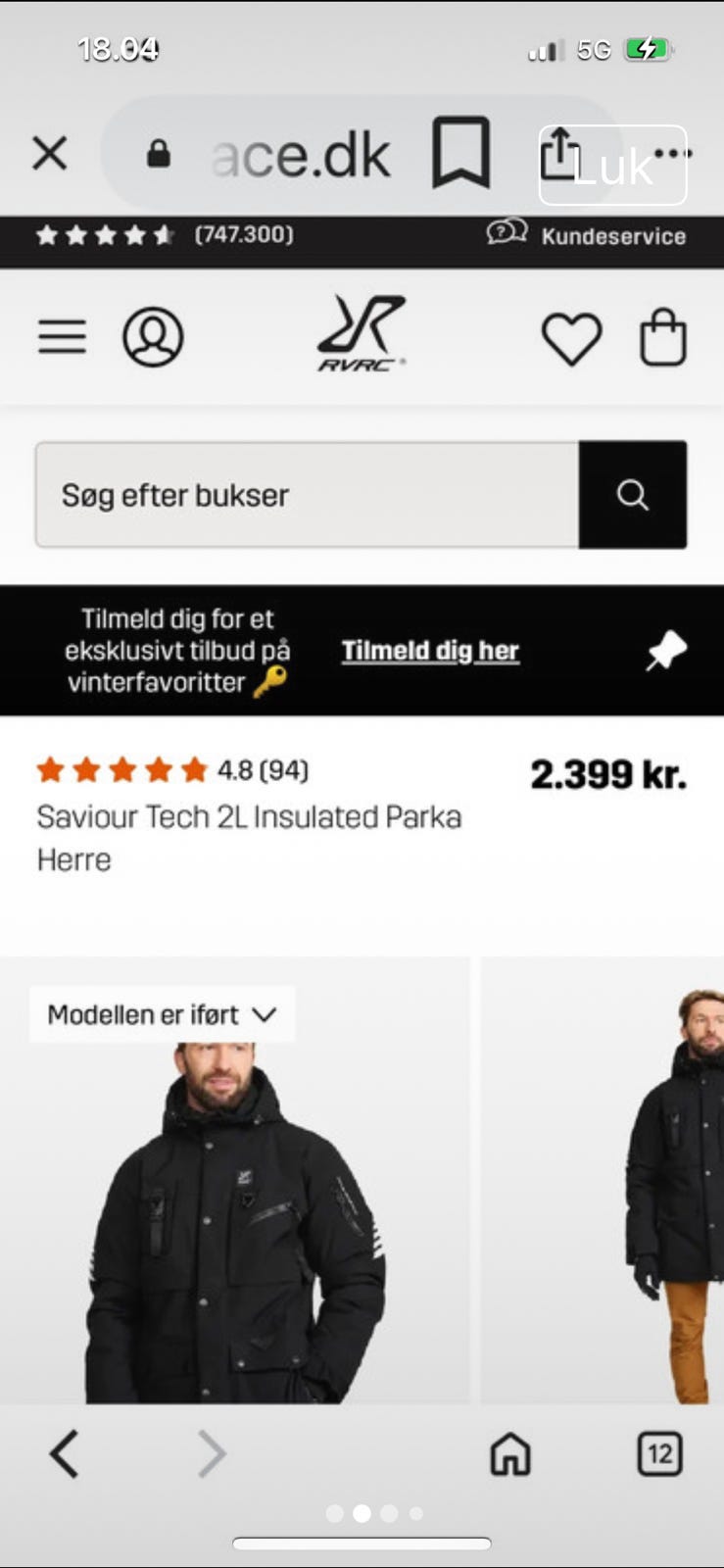Open the shopping bag
This screenshot has width=724, height=1568.
pyautogui.click(x=663, y=338)
